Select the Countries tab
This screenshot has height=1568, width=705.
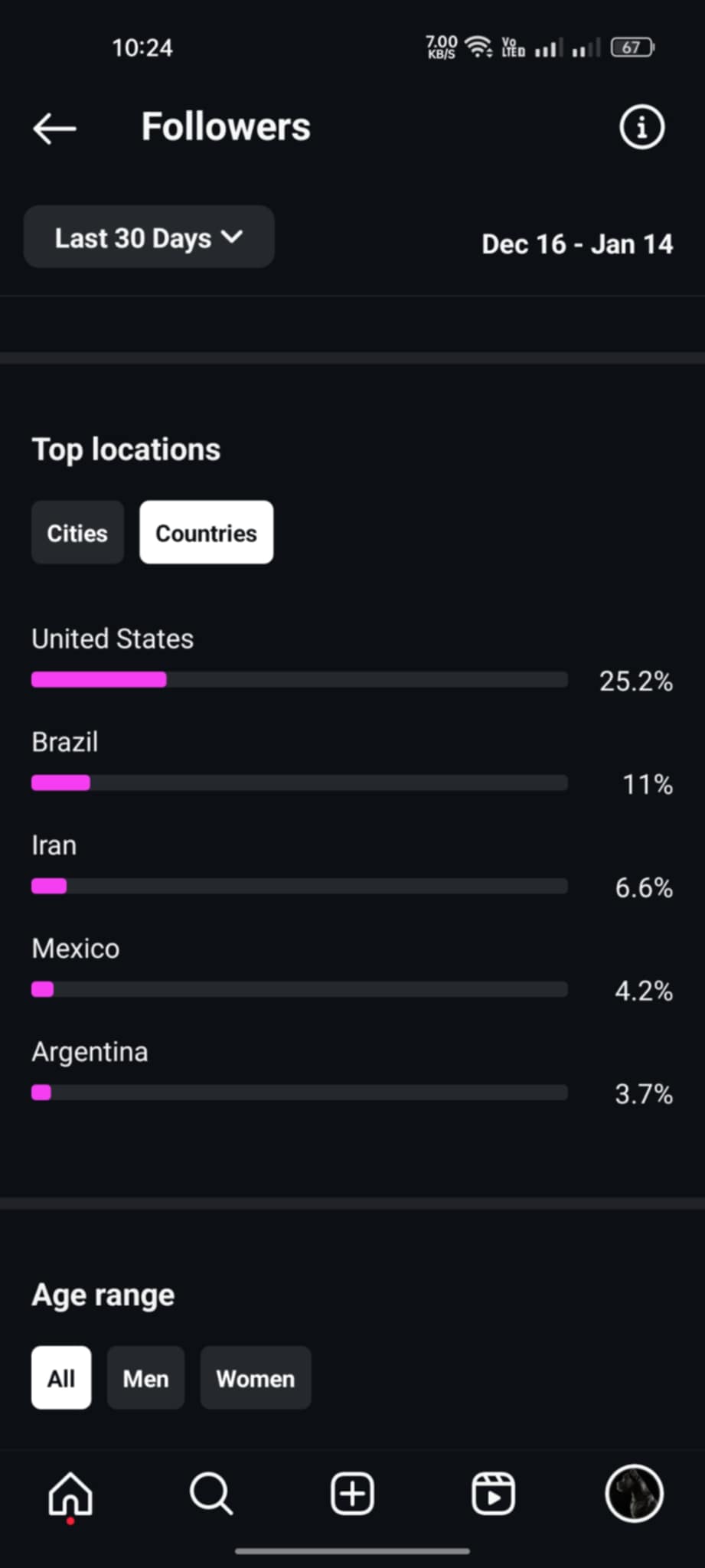tap(206, 533)
